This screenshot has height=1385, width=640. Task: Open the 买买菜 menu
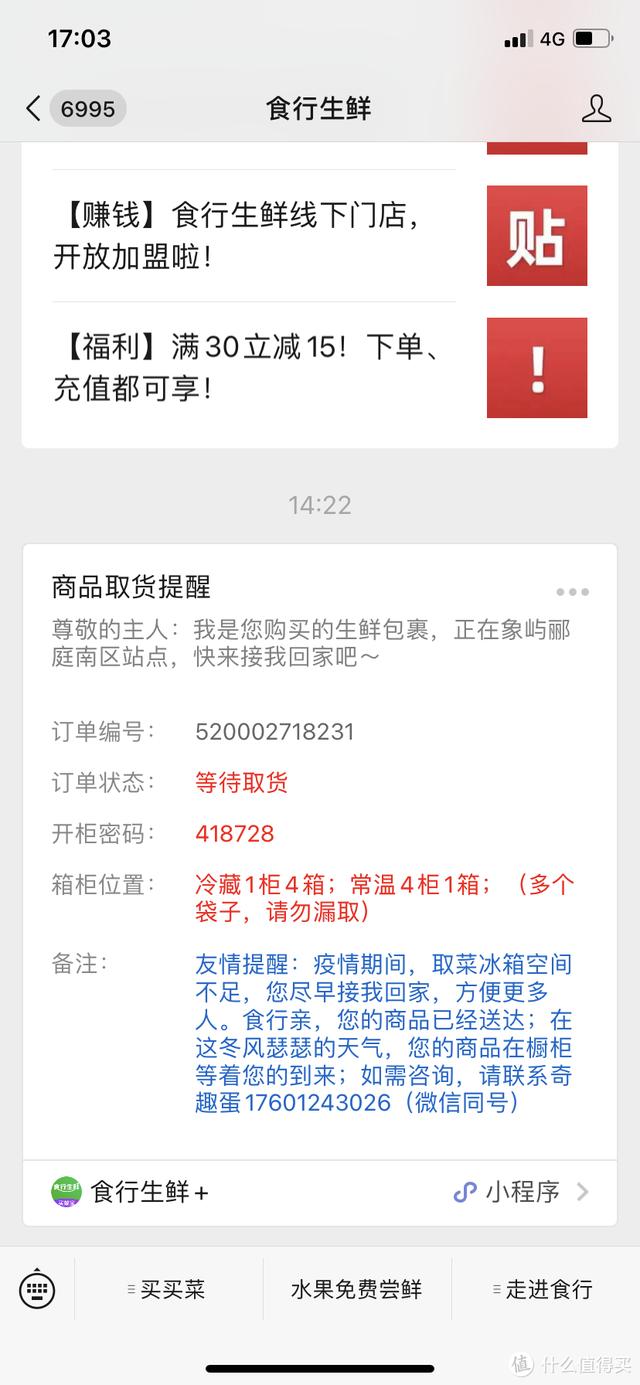click(168, 1289)
